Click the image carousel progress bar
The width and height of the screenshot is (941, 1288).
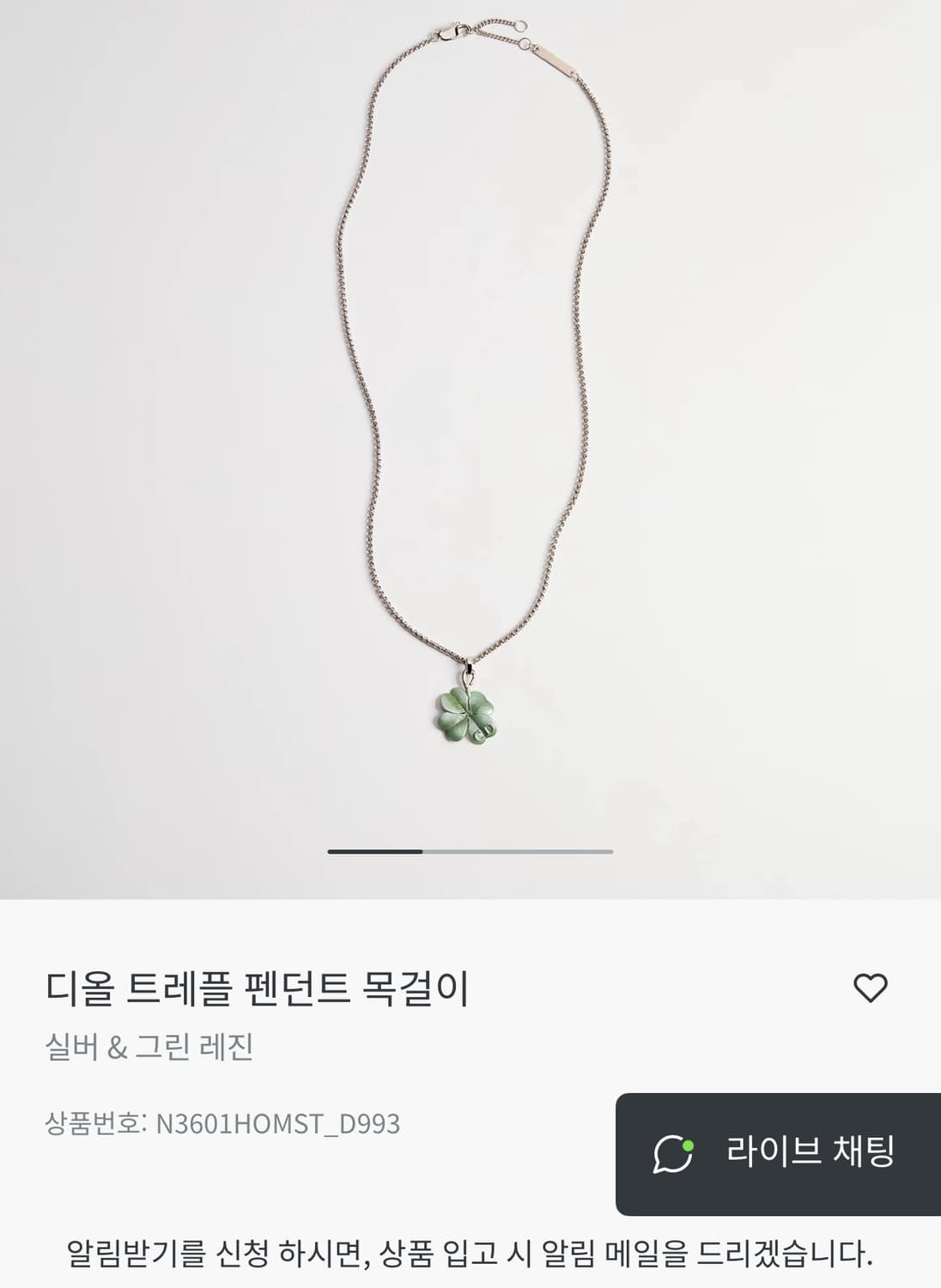(x=470, y=851)
